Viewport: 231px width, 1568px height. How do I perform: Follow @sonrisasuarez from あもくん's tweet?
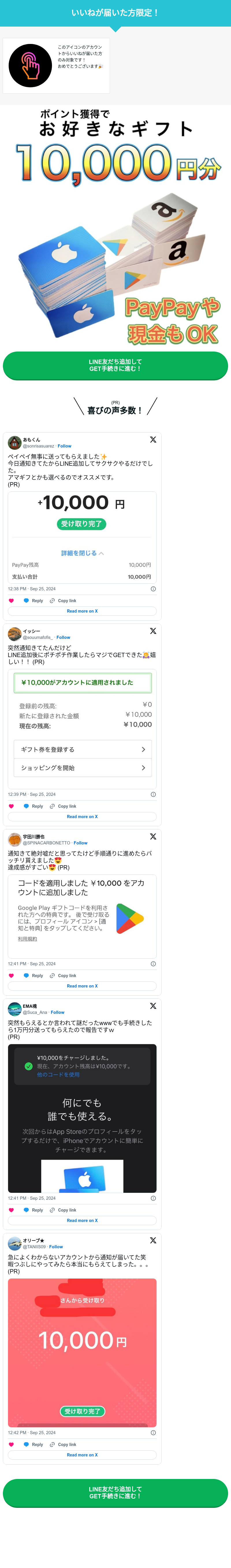click(x=64, y=446)
